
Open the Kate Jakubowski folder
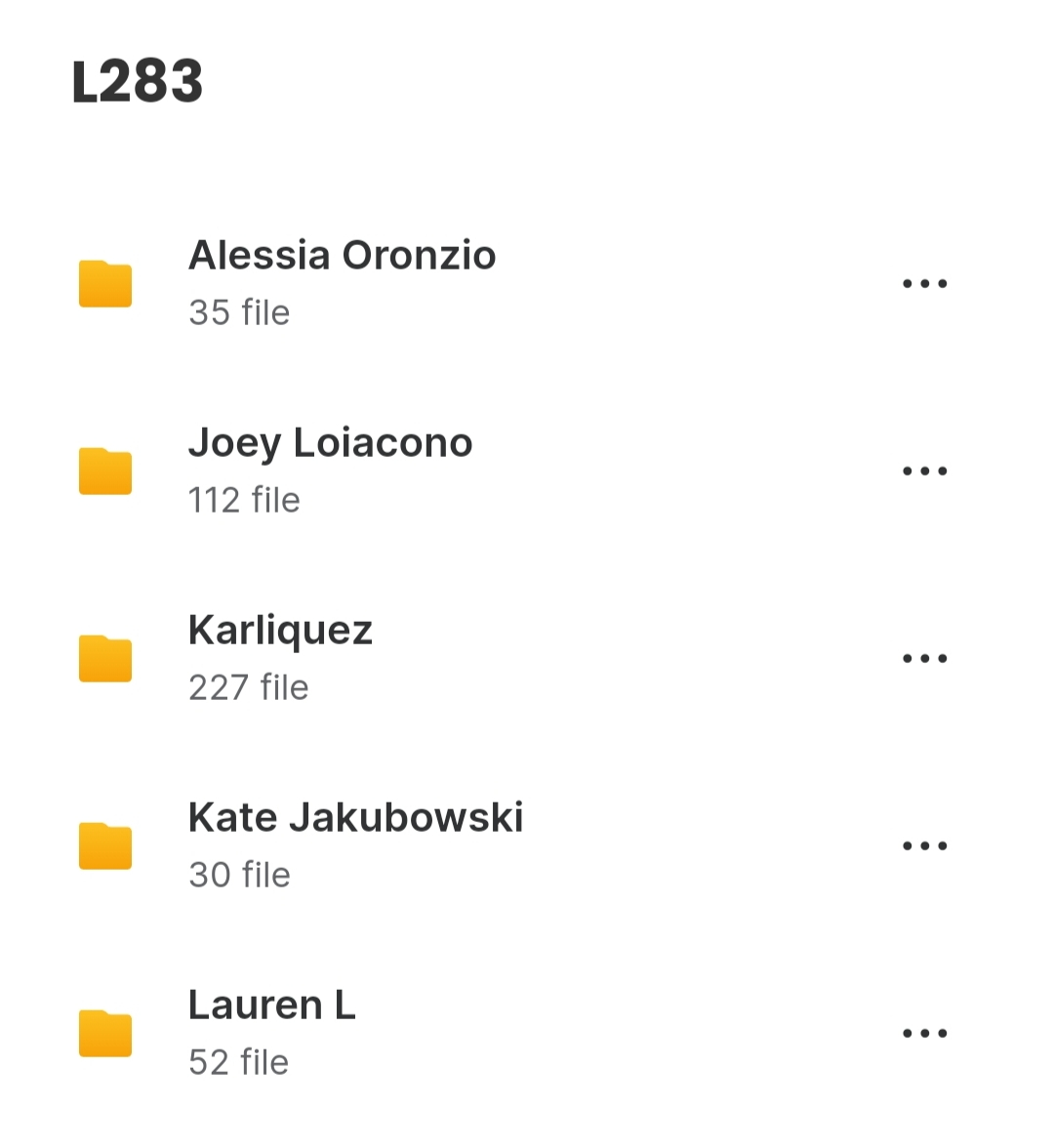pos(355,844)
